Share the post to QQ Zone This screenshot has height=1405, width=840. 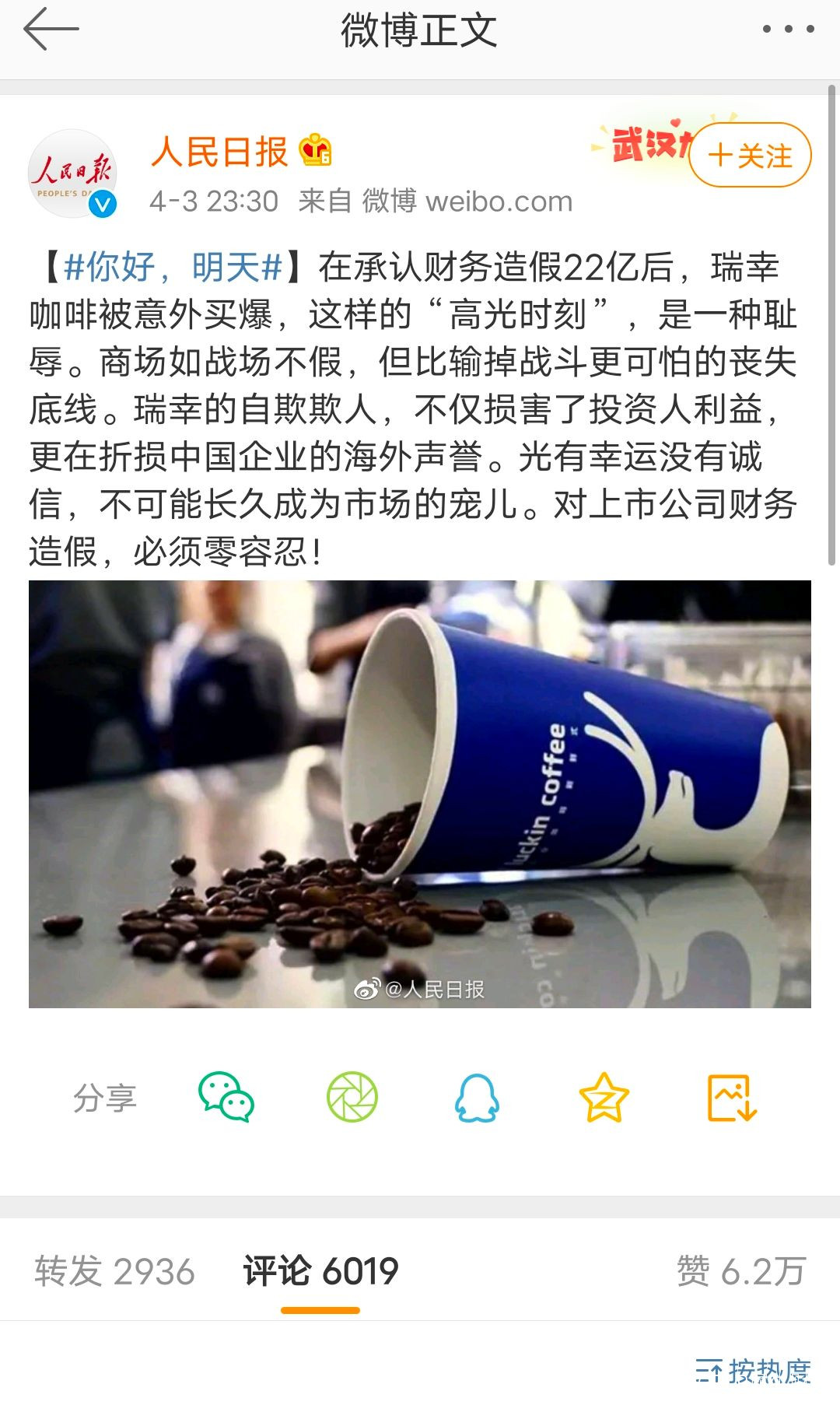tap(604, 1097)
